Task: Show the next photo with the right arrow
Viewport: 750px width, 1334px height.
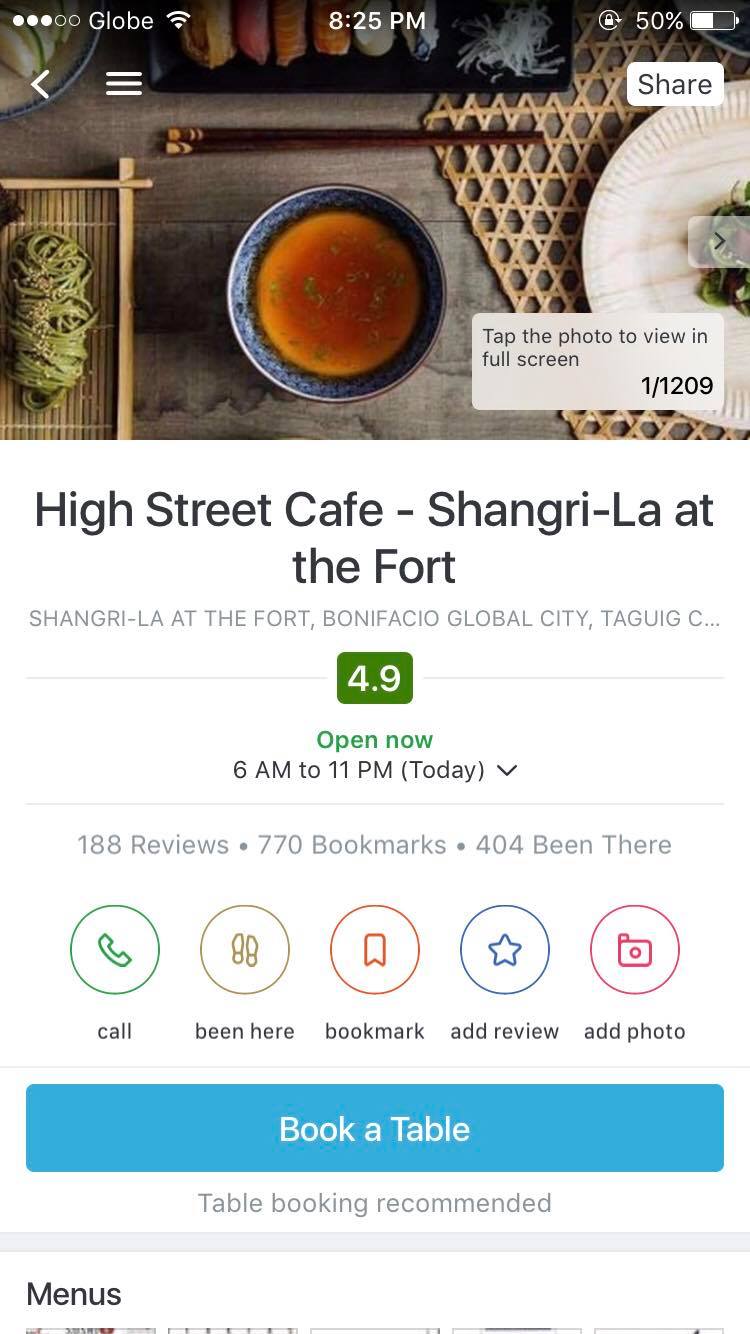Action: (719, 241)
